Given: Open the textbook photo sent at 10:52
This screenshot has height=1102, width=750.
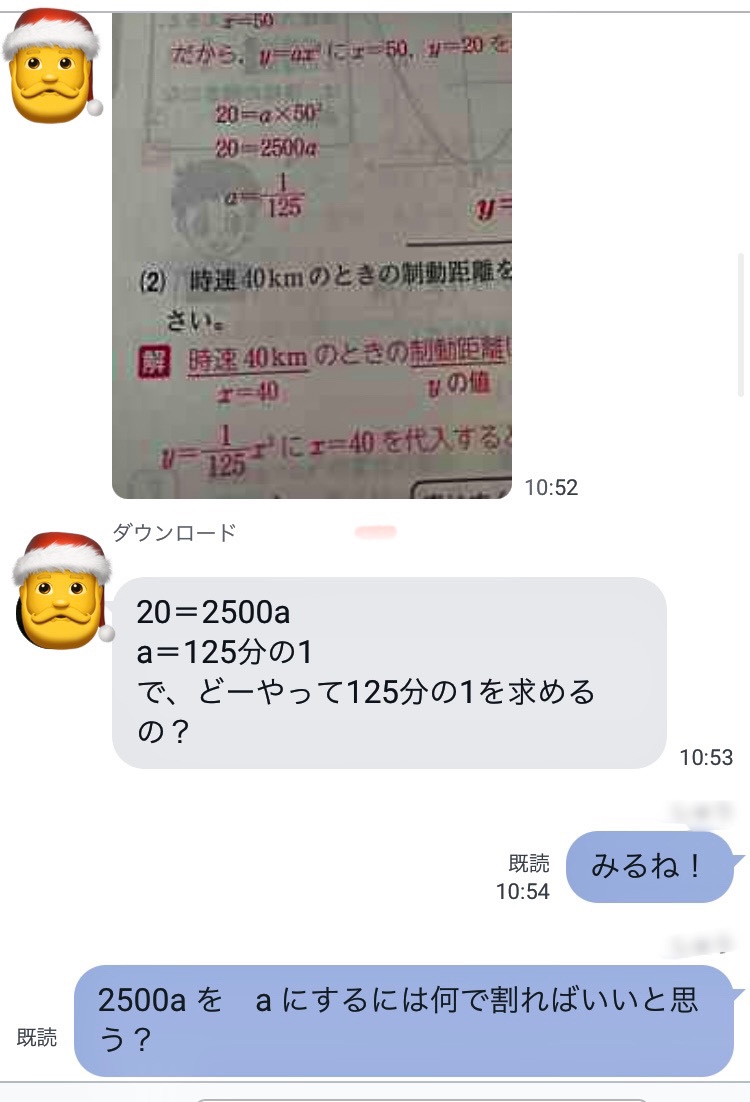Looking at the screenshot, I should (312, 255).
